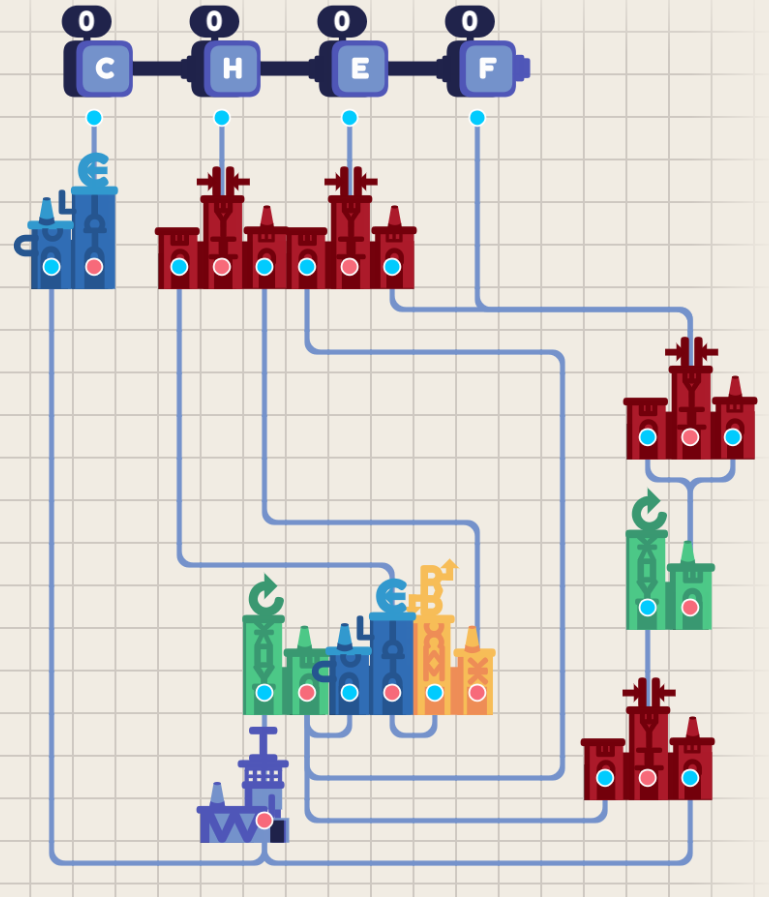The height and width of the screenshot is (897, 769).
Task: Select the C register block
Action: [x=104, y=69]
